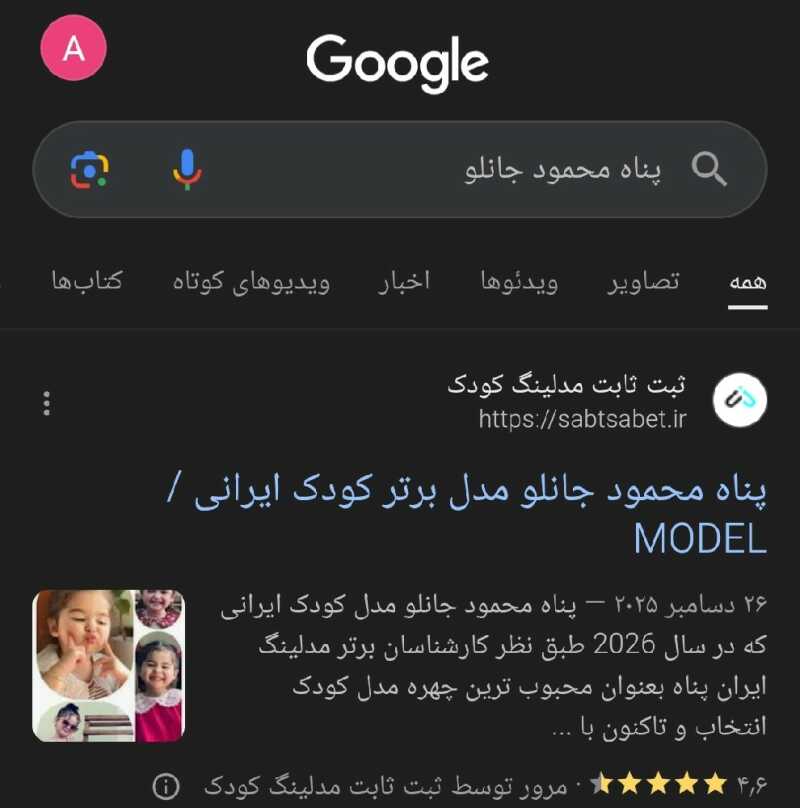Screen dimensions: 800x808
Task: Switch to the ویدئوها tab
Action: [519, 282]
